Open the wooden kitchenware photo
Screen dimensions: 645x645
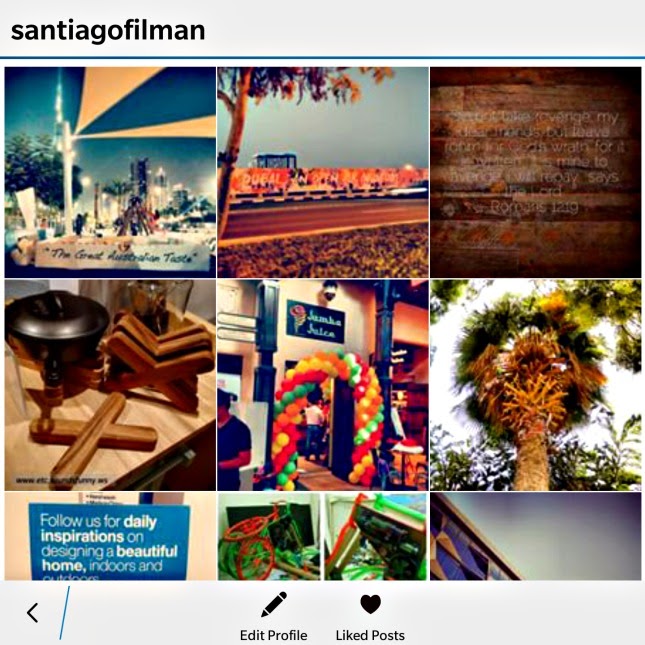click(x=110, y=385)
